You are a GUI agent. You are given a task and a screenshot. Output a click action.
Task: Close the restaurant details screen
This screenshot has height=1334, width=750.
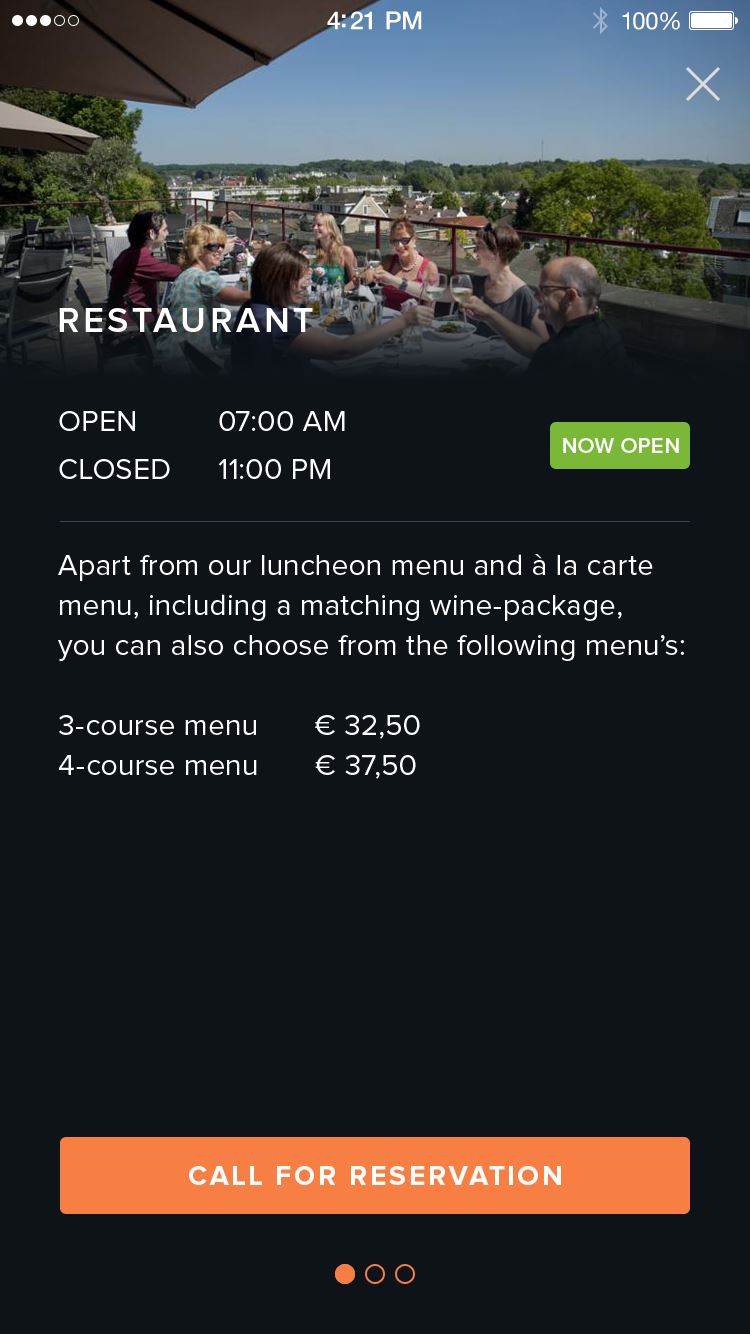coord(703,84)
